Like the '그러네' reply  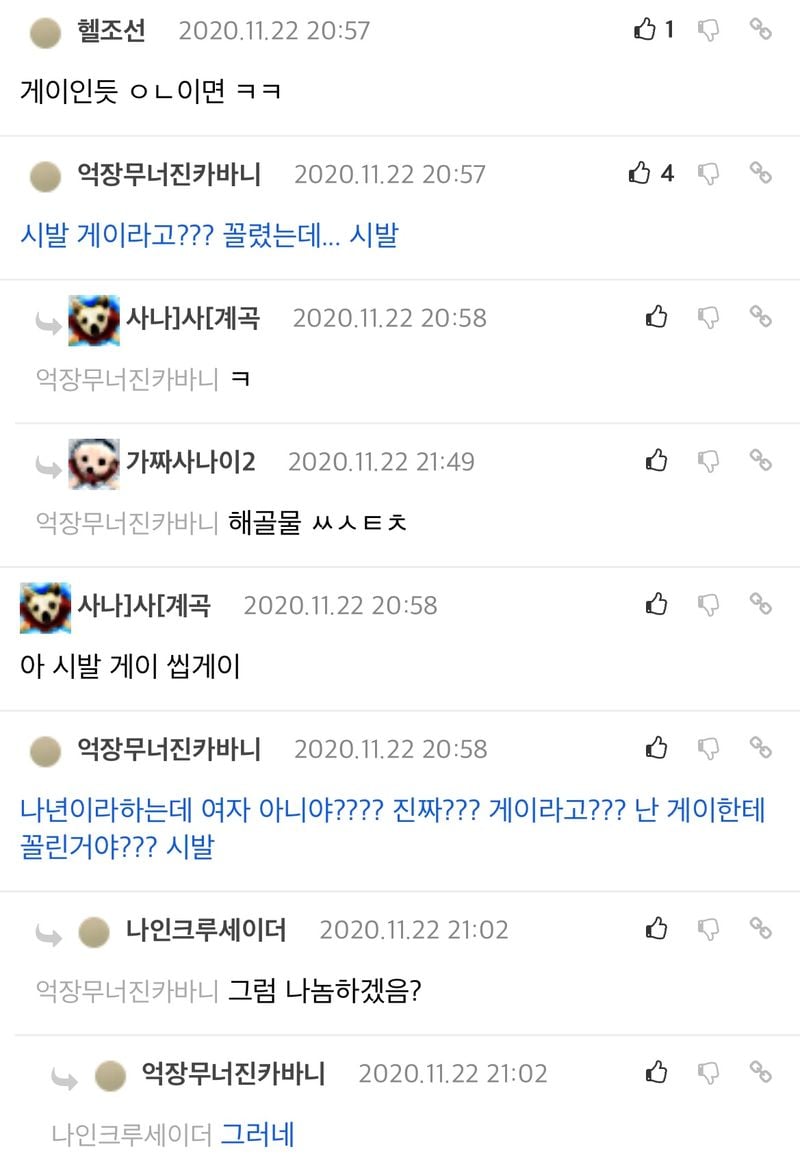[656, 1073]
